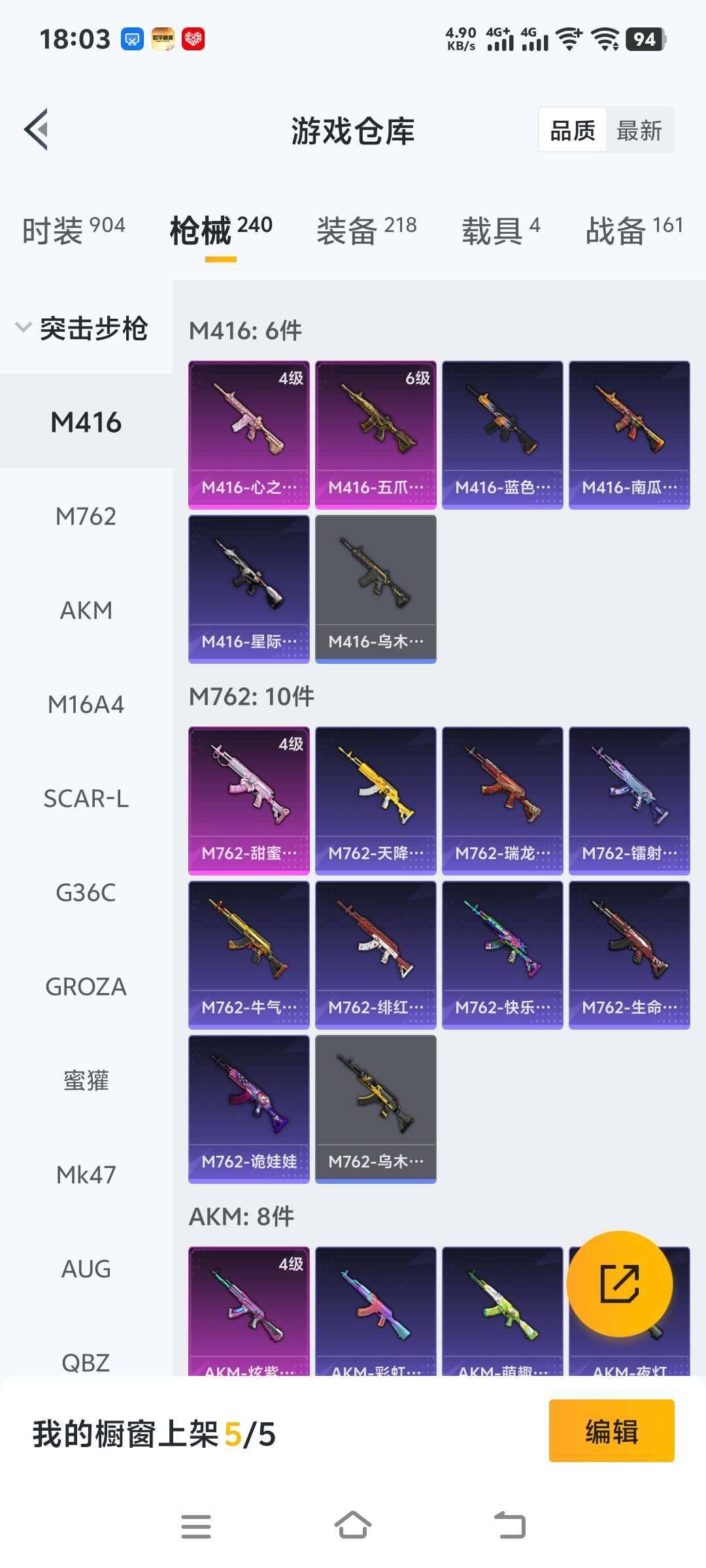Open the M762-诡娃娃 skin

coord(248,1109)
